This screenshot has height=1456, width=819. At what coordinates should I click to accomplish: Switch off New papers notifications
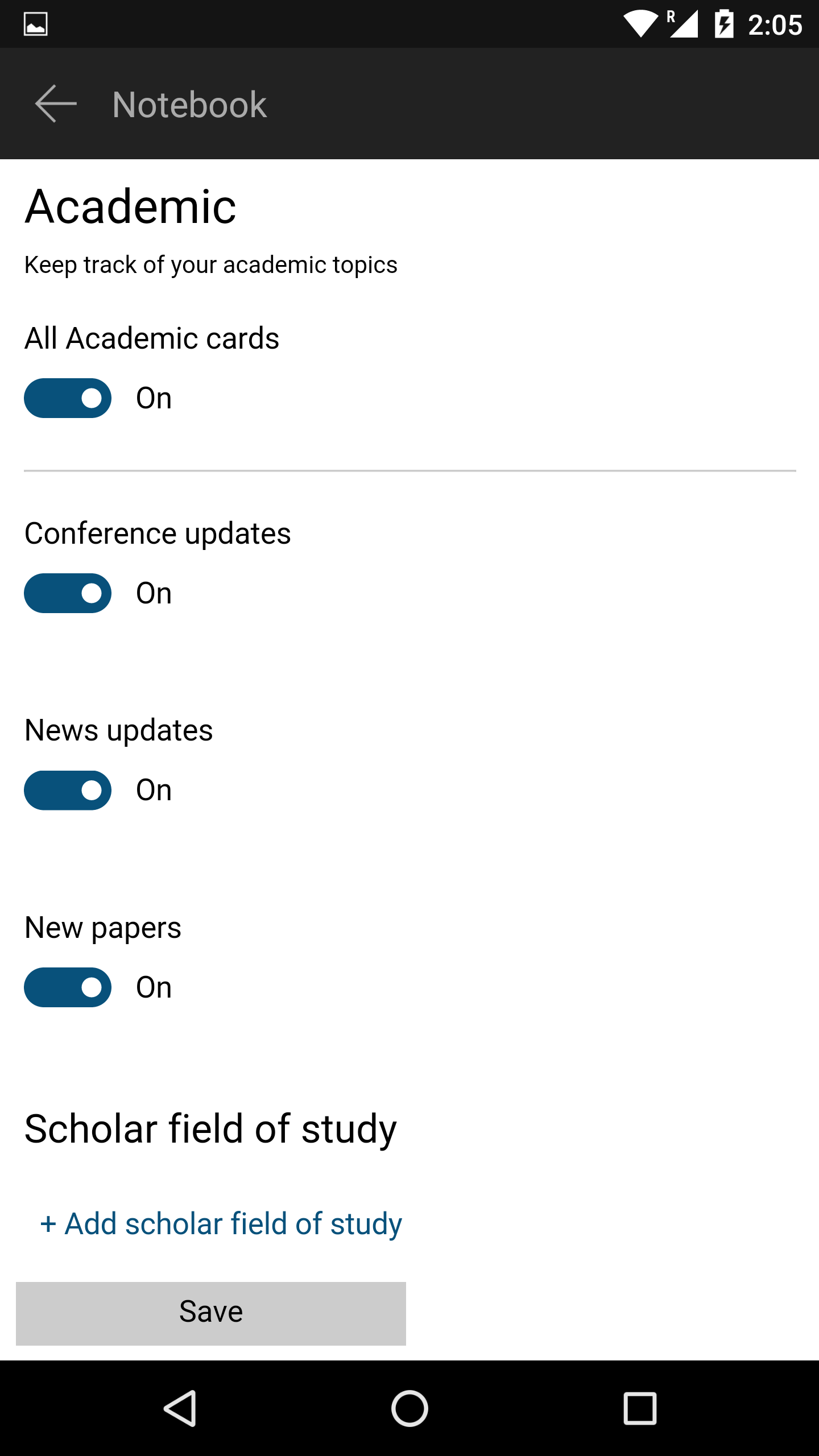point(68,987)
